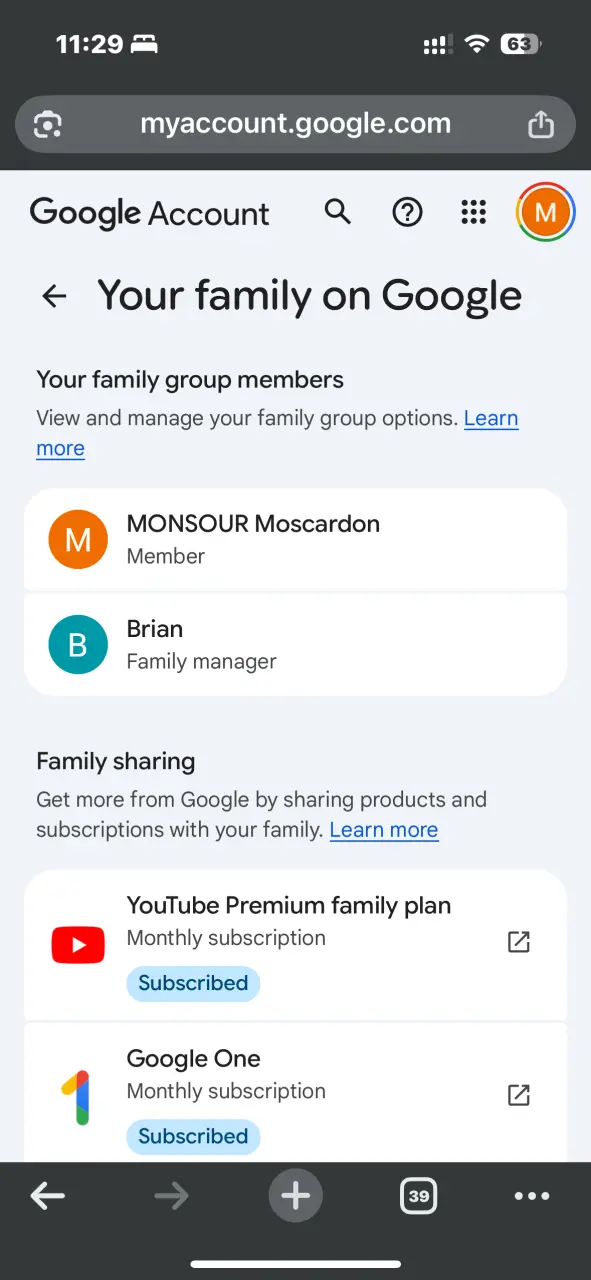Open member MONSOUR Moscardon
591x1280 pixels.
tap(295, 539)
